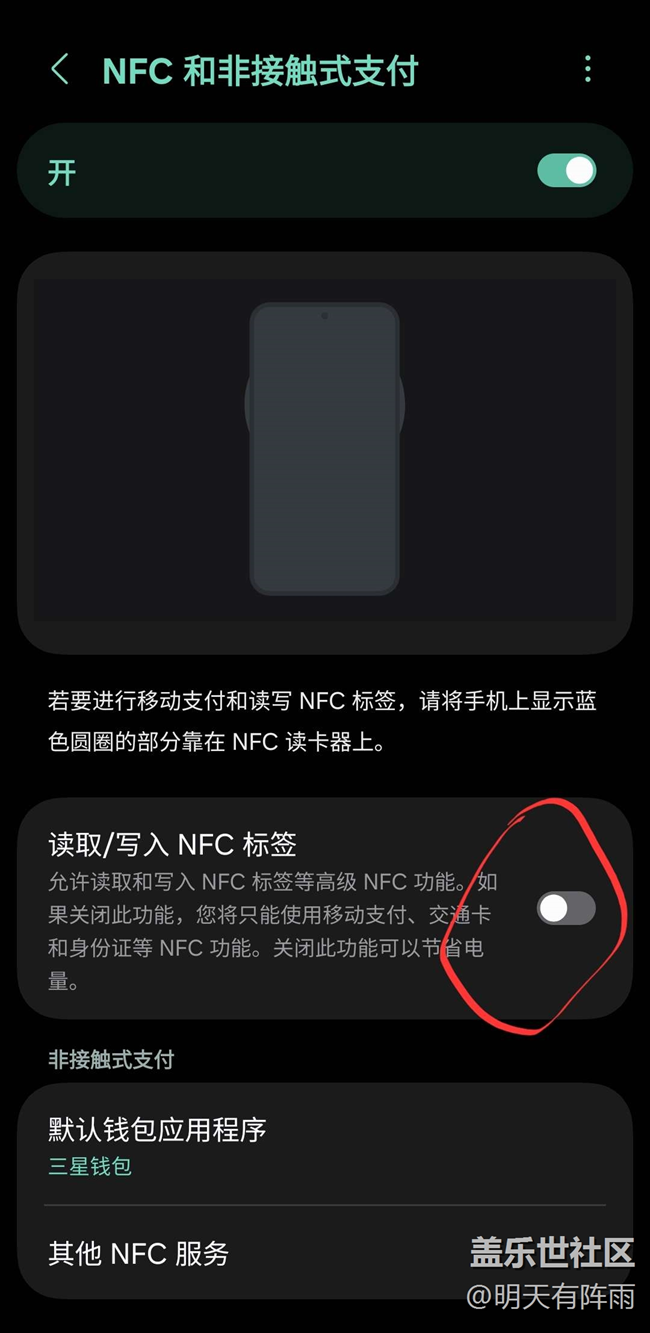The image size is (650, 1333).
Task: Turn off the main NFC switch
Action: (x=566, y=171)
